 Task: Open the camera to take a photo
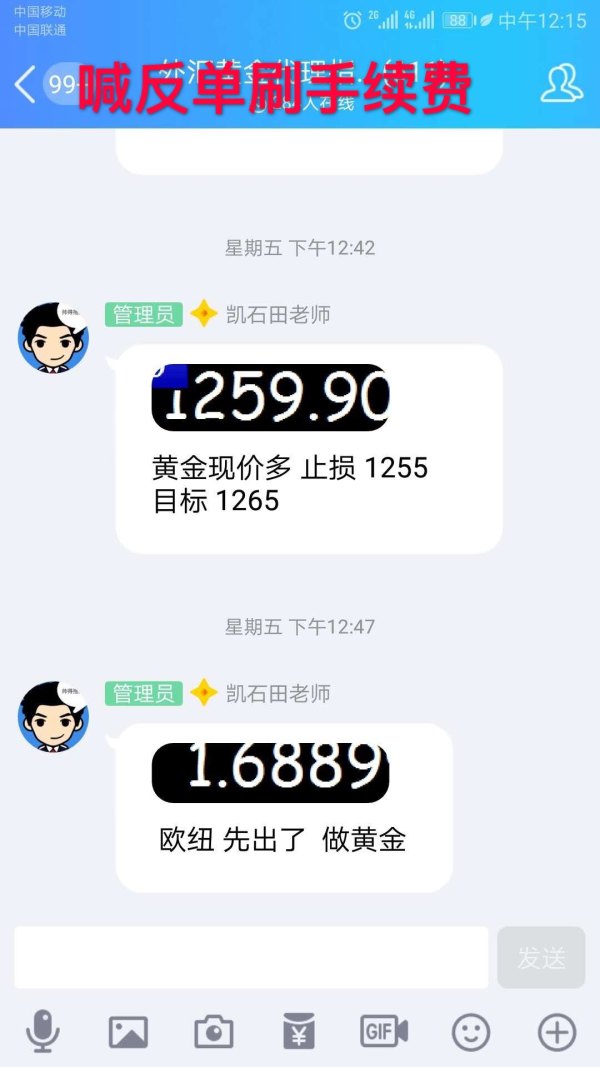[x=213, y=1031]
